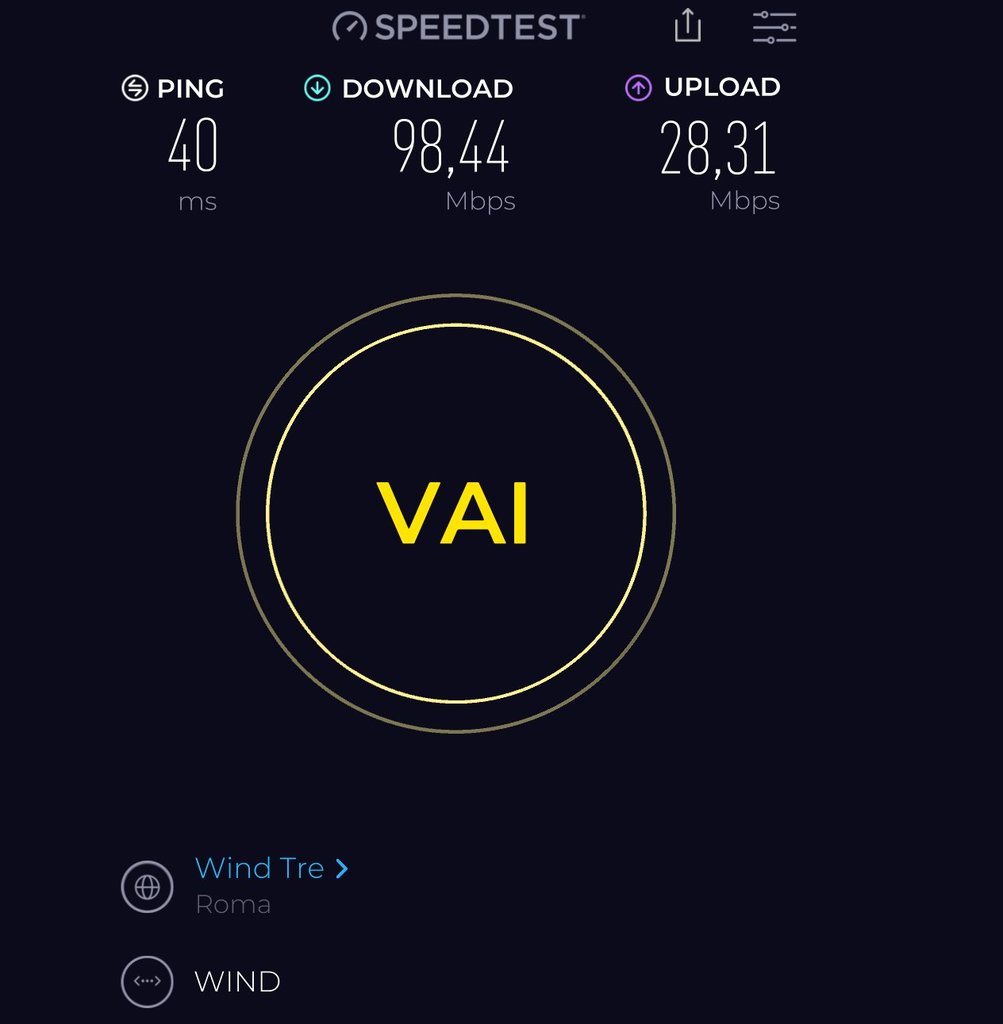This screenshot has height=1024, width=1003.
Task: Open the settings sliders icon
Action: point(774,27)
